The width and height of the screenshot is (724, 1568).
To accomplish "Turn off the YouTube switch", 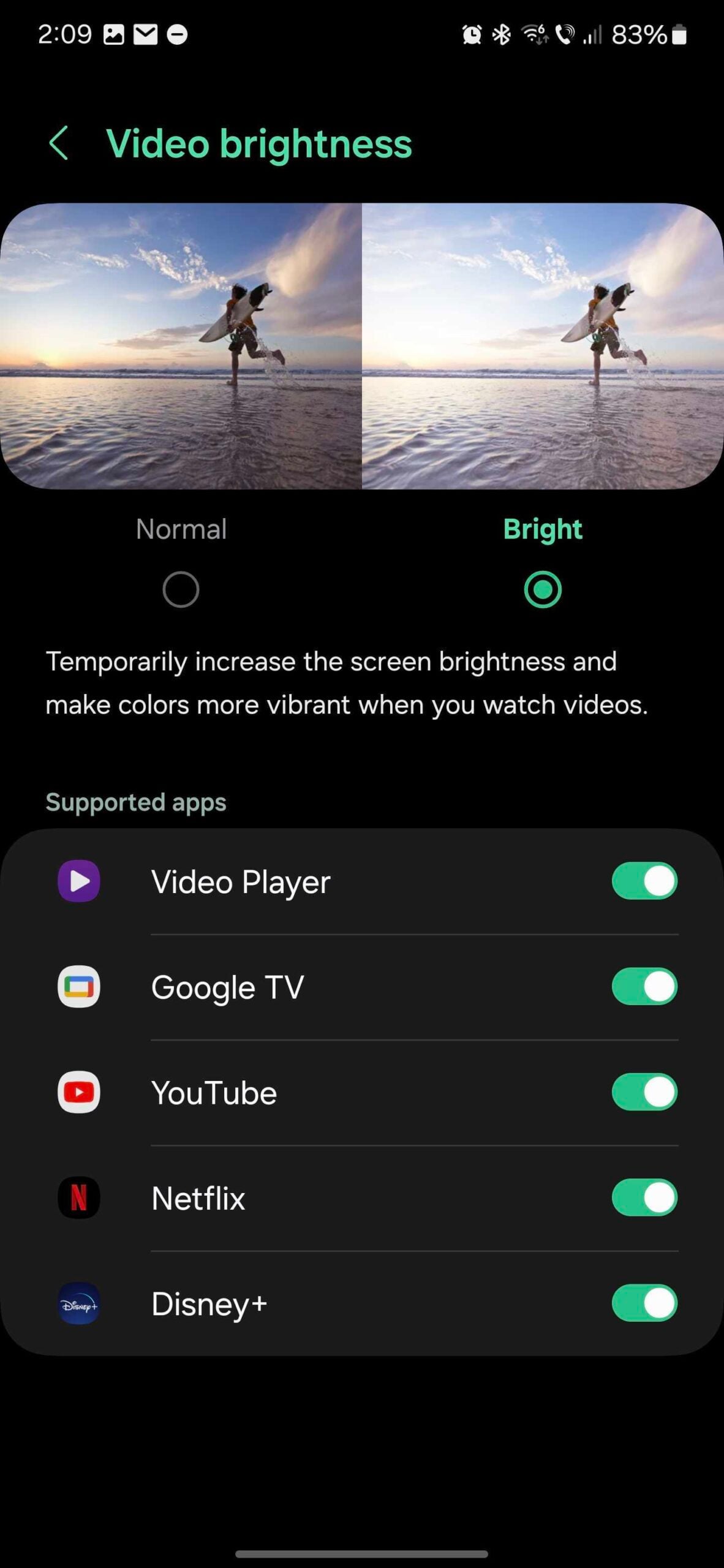I will point(644,1092).
